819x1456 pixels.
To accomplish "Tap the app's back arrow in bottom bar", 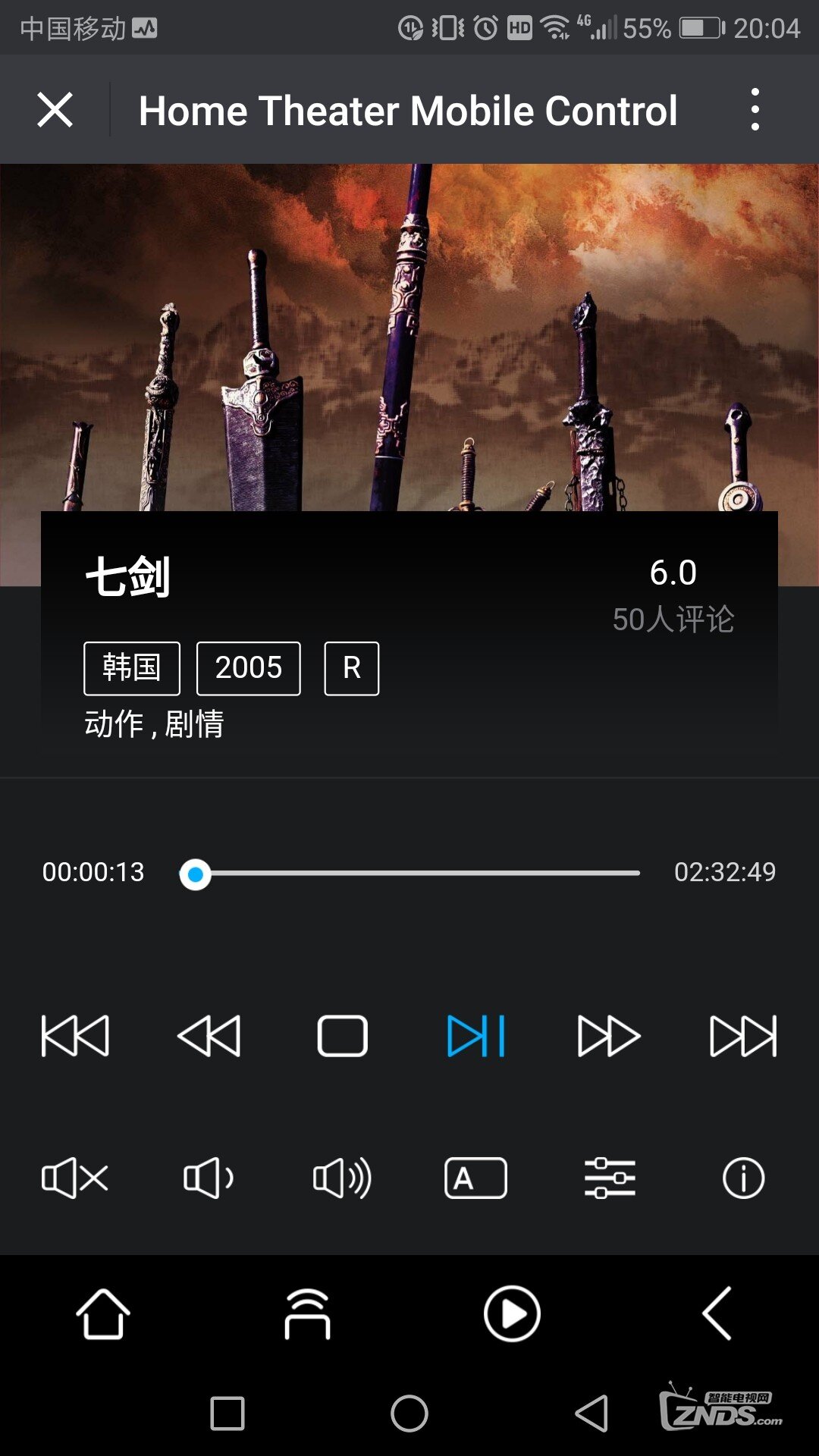I will (717, 1313).
